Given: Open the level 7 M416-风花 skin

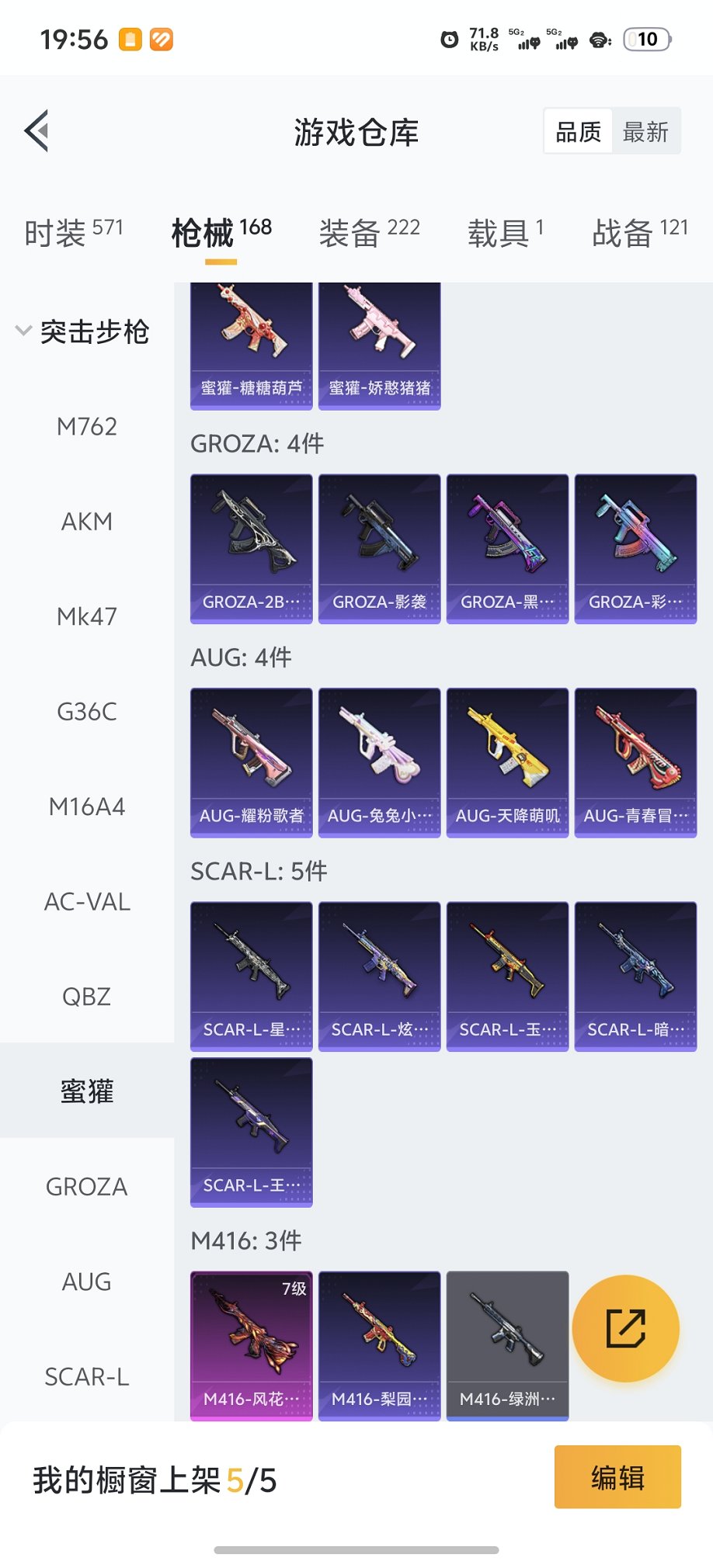Looking at the screenshot, I should pyautogui.click(x=252, y=1345).
